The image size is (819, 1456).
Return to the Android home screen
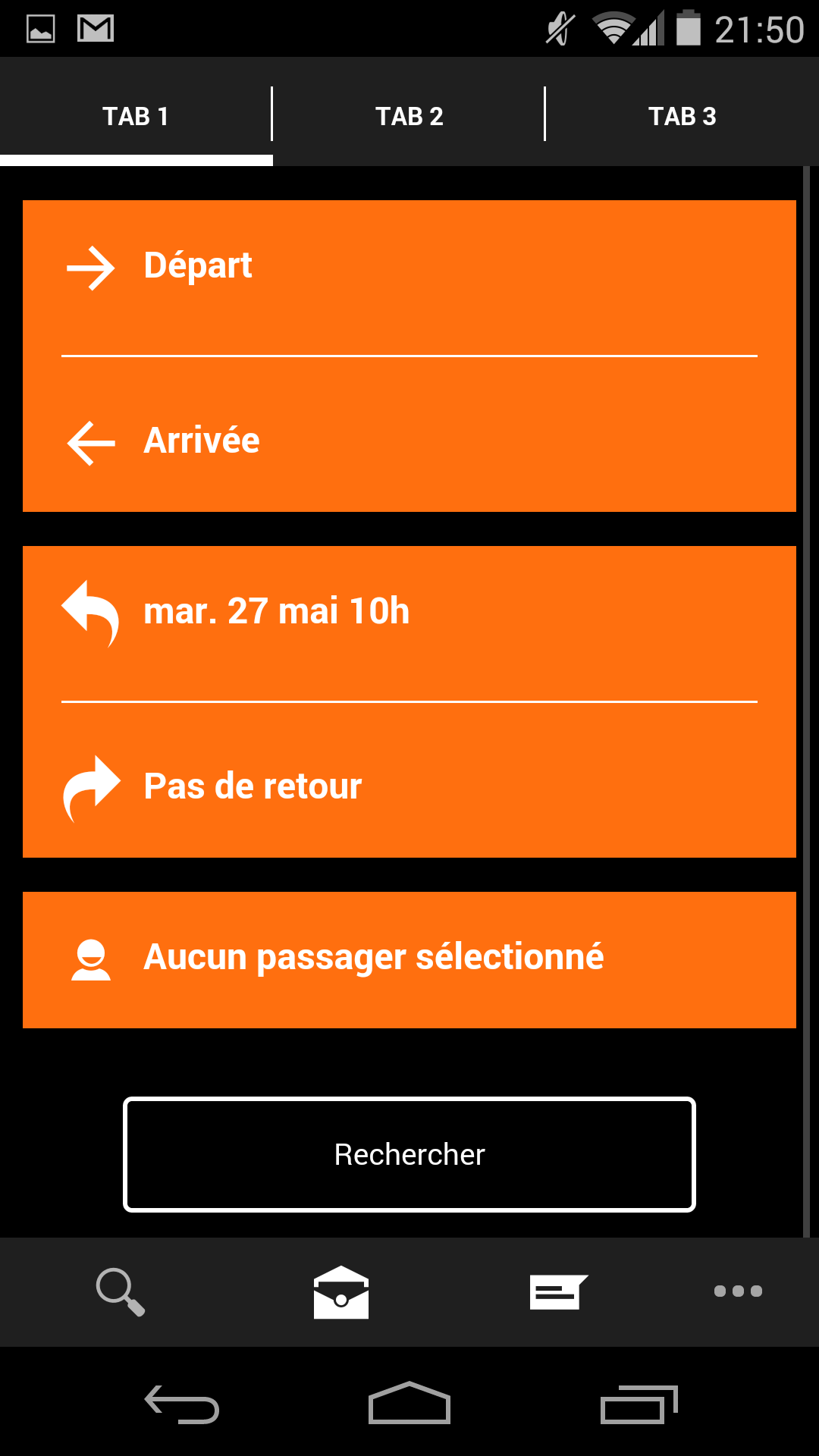(409, 1404)
